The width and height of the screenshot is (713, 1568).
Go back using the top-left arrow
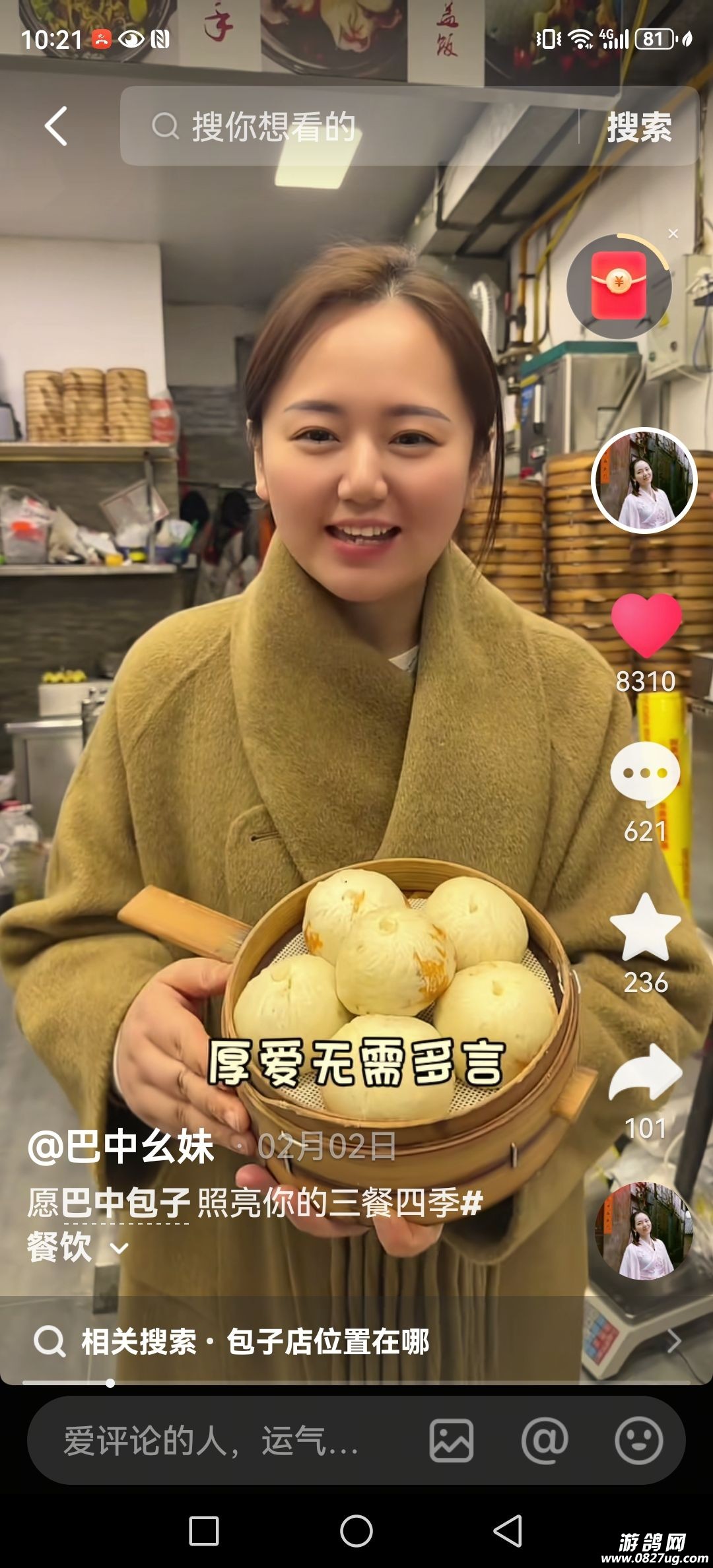[x=56, y=126]
